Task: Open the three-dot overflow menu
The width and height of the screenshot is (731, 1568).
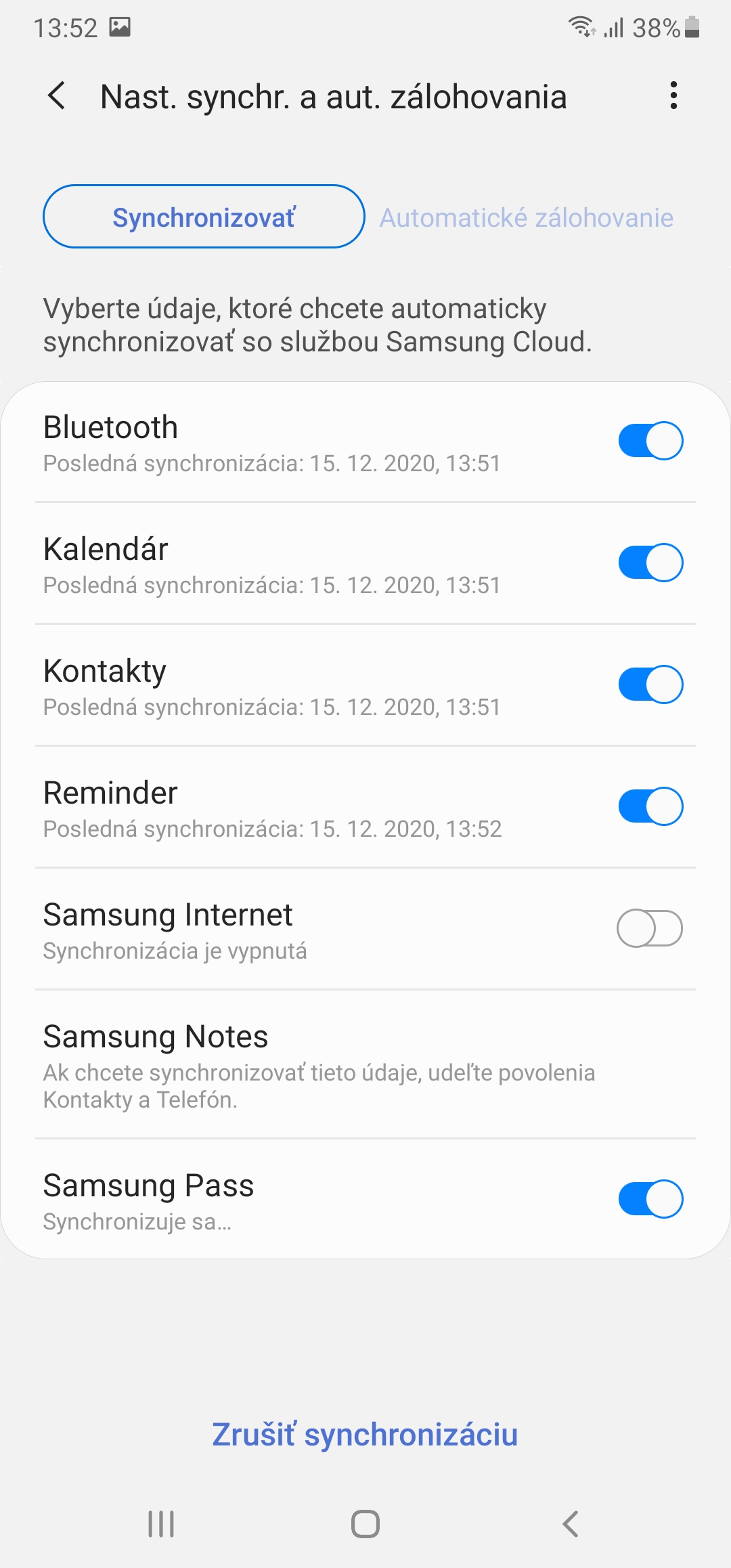Action: click(x=673, y=96)
